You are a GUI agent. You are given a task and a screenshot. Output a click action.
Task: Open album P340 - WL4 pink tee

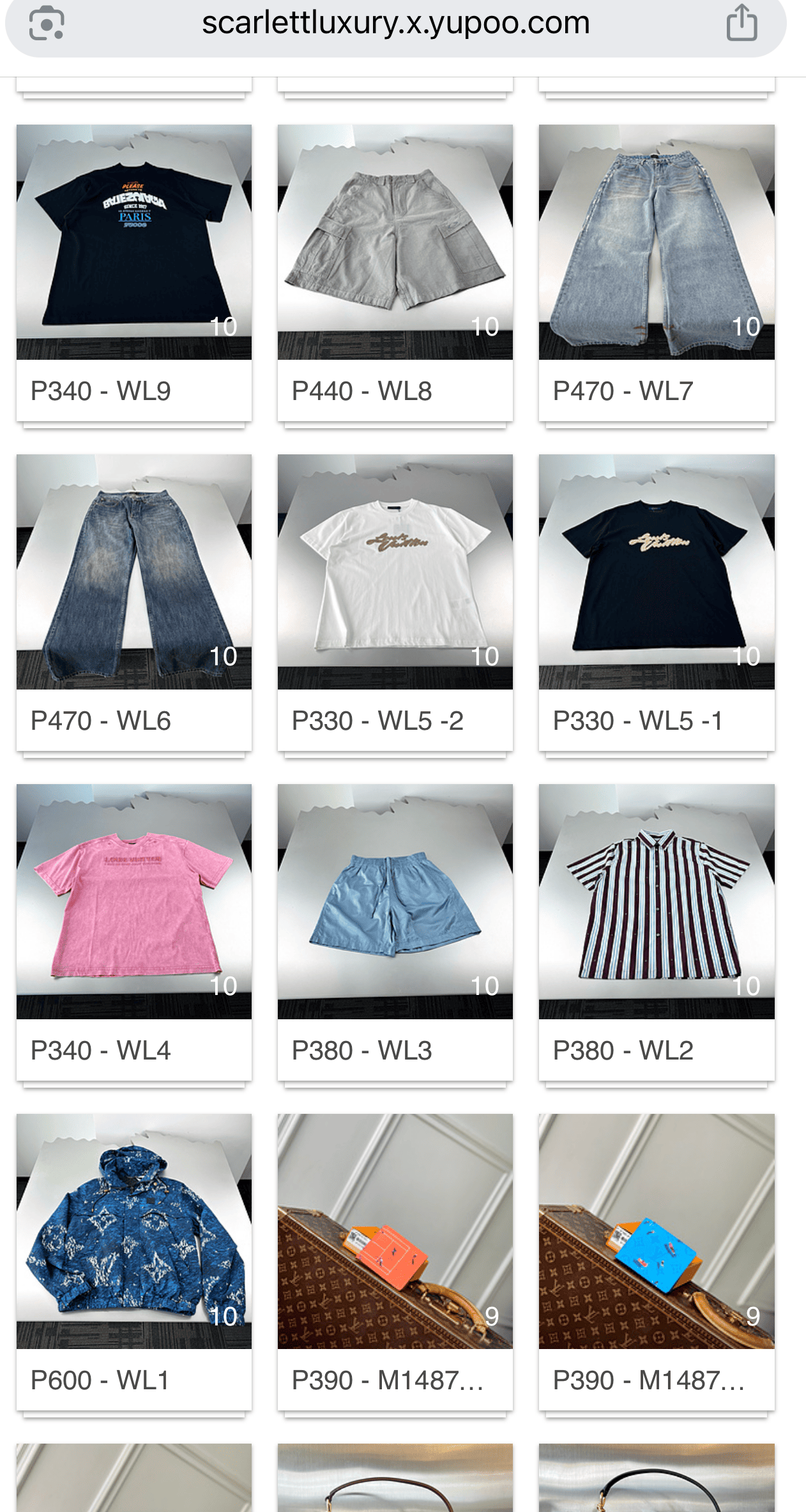tap(134, 902)
